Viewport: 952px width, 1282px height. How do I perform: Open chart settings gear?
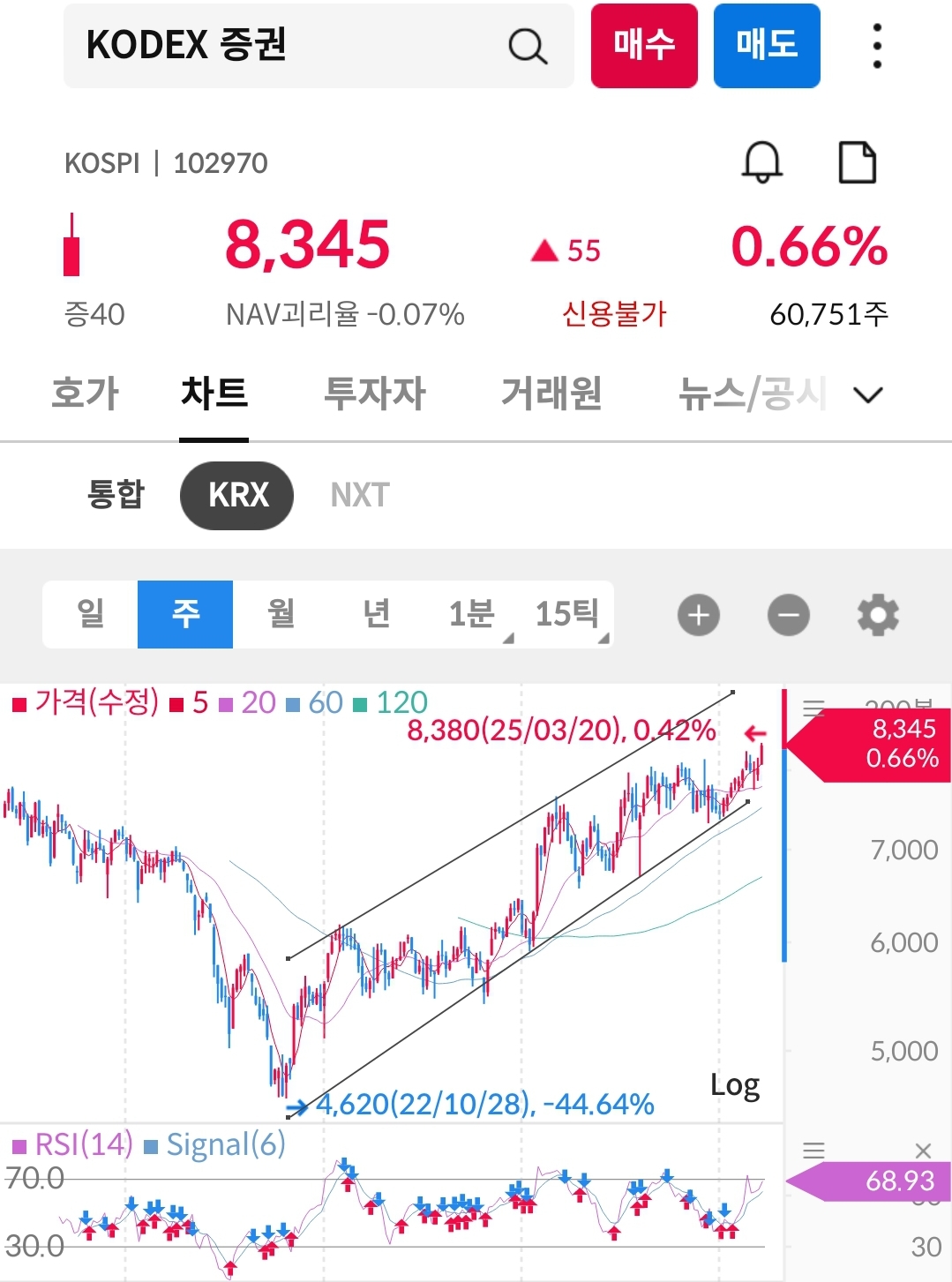pyautogui.click(x=878, y=615)
